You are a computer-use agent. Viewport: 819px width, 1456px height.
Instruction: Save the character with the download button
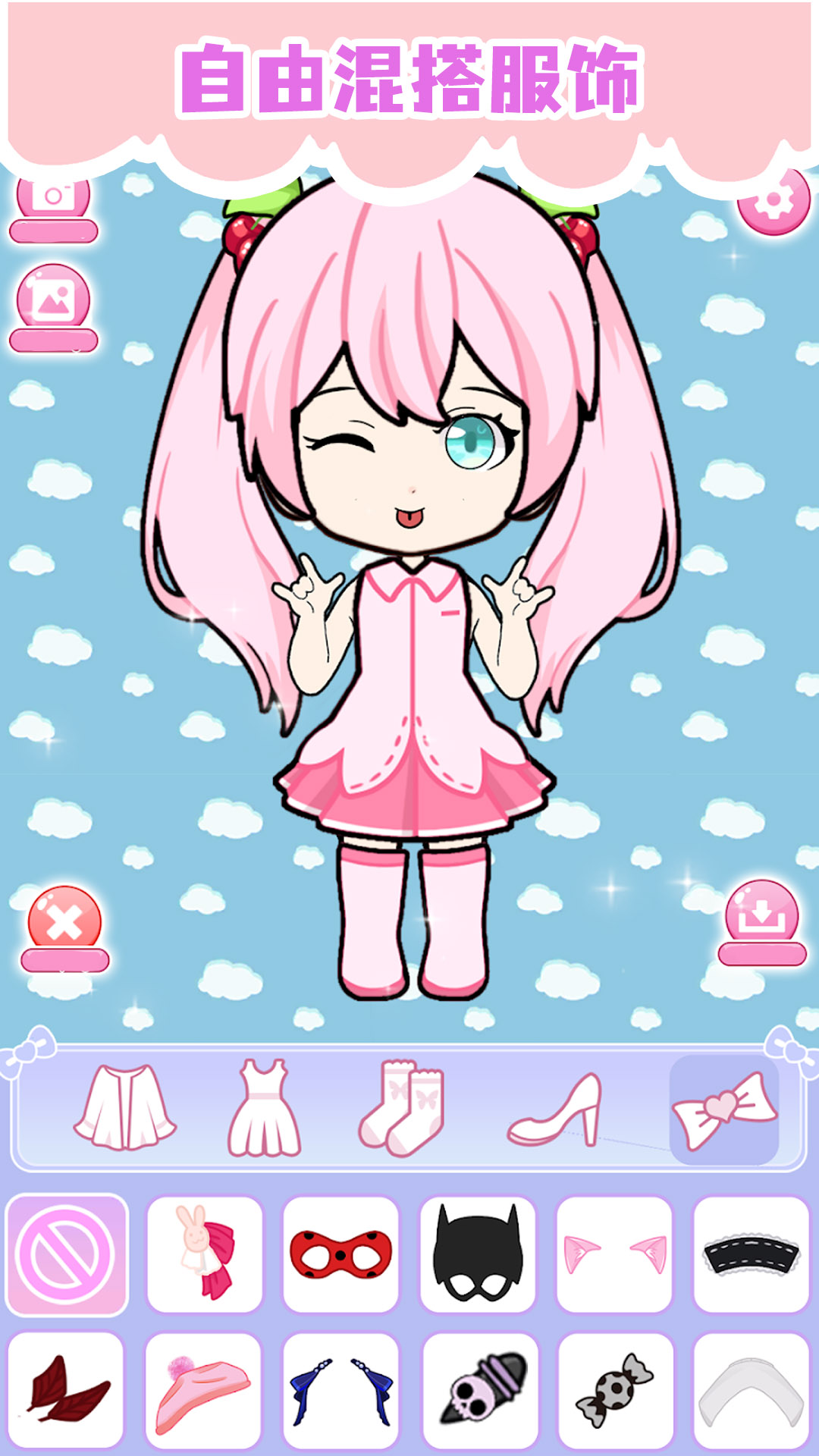click(761, 918)
